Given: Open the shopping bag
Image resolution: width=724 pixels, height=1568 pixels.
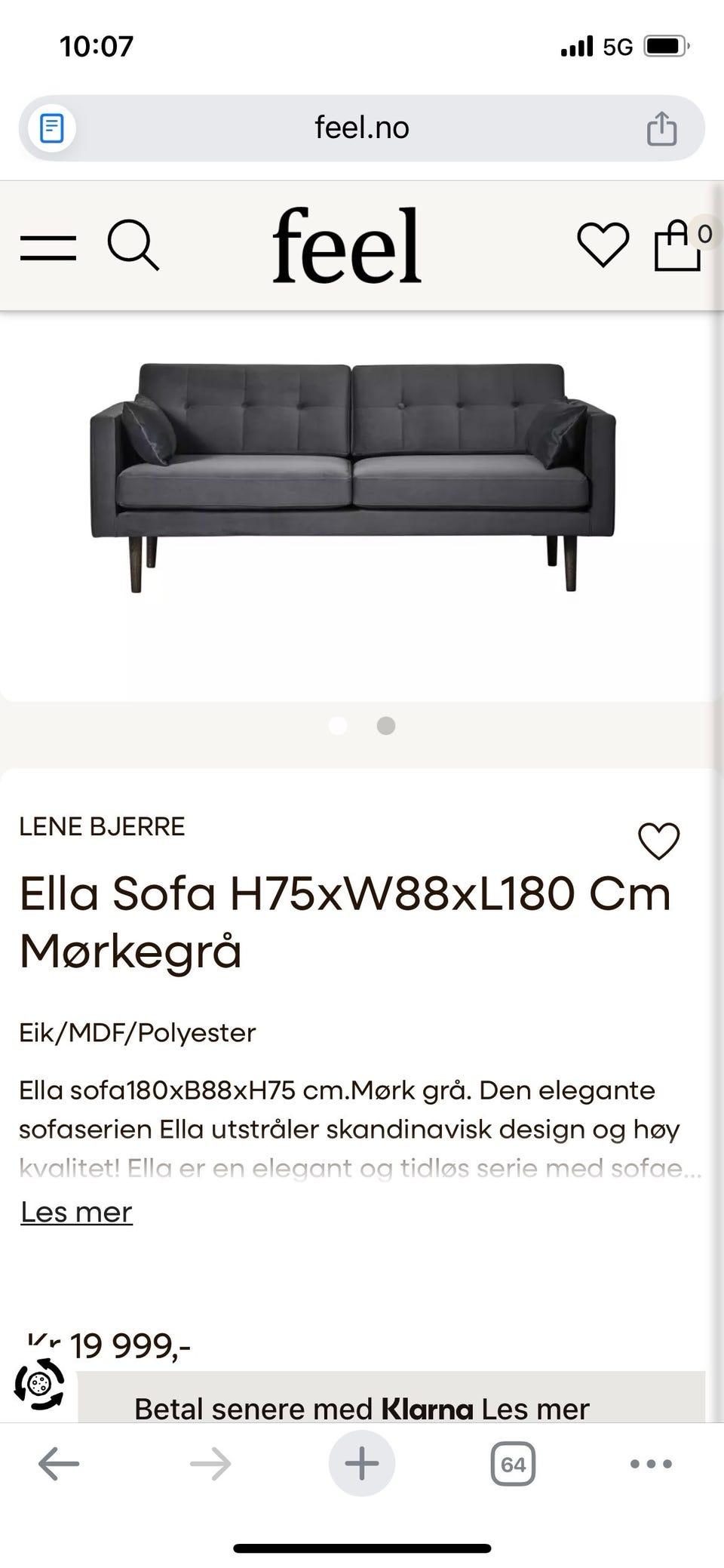Looking at the screenshot, I should [678, 245].
